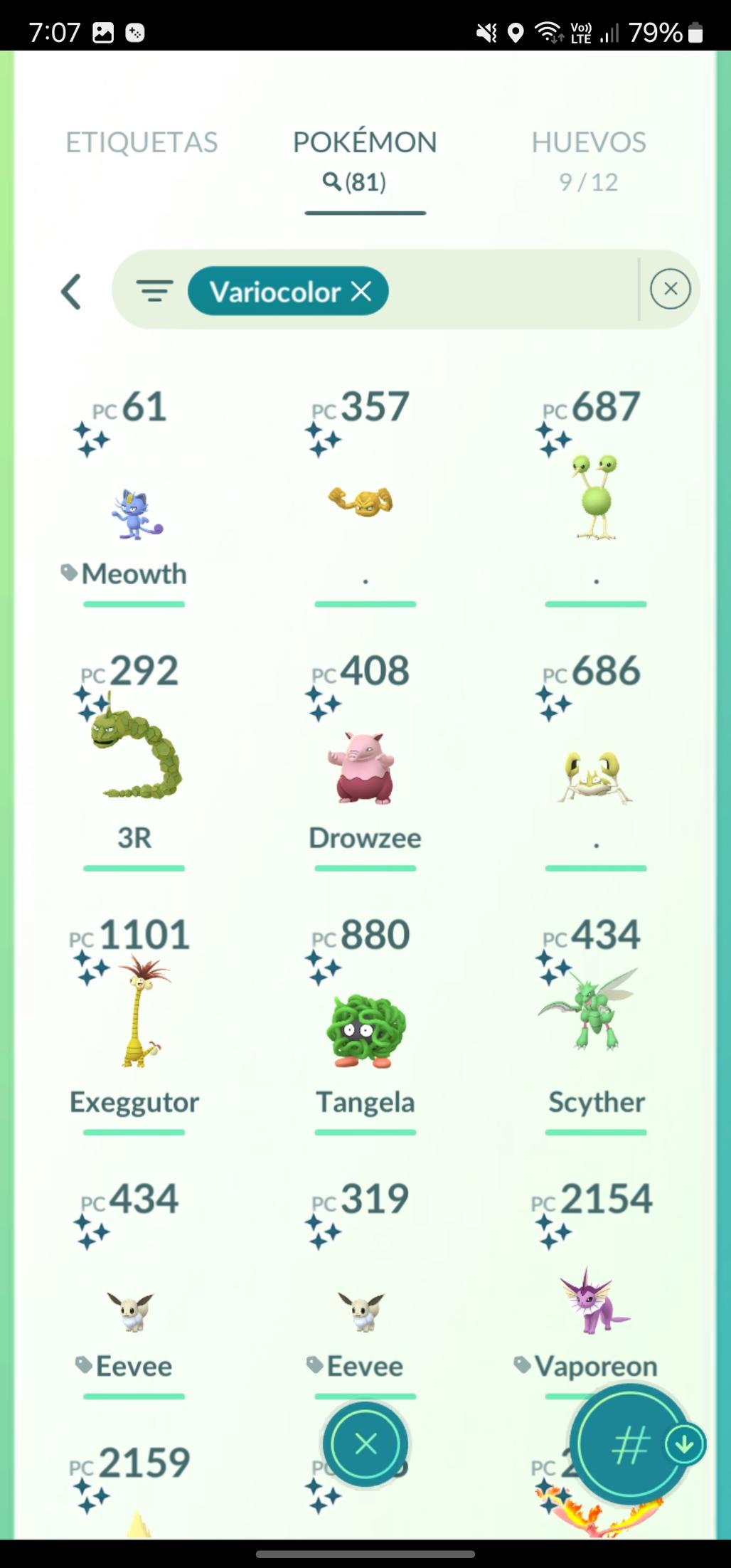View the Eevee with PC 319
Screen dimensions: 731x1568
[364, 1309]
